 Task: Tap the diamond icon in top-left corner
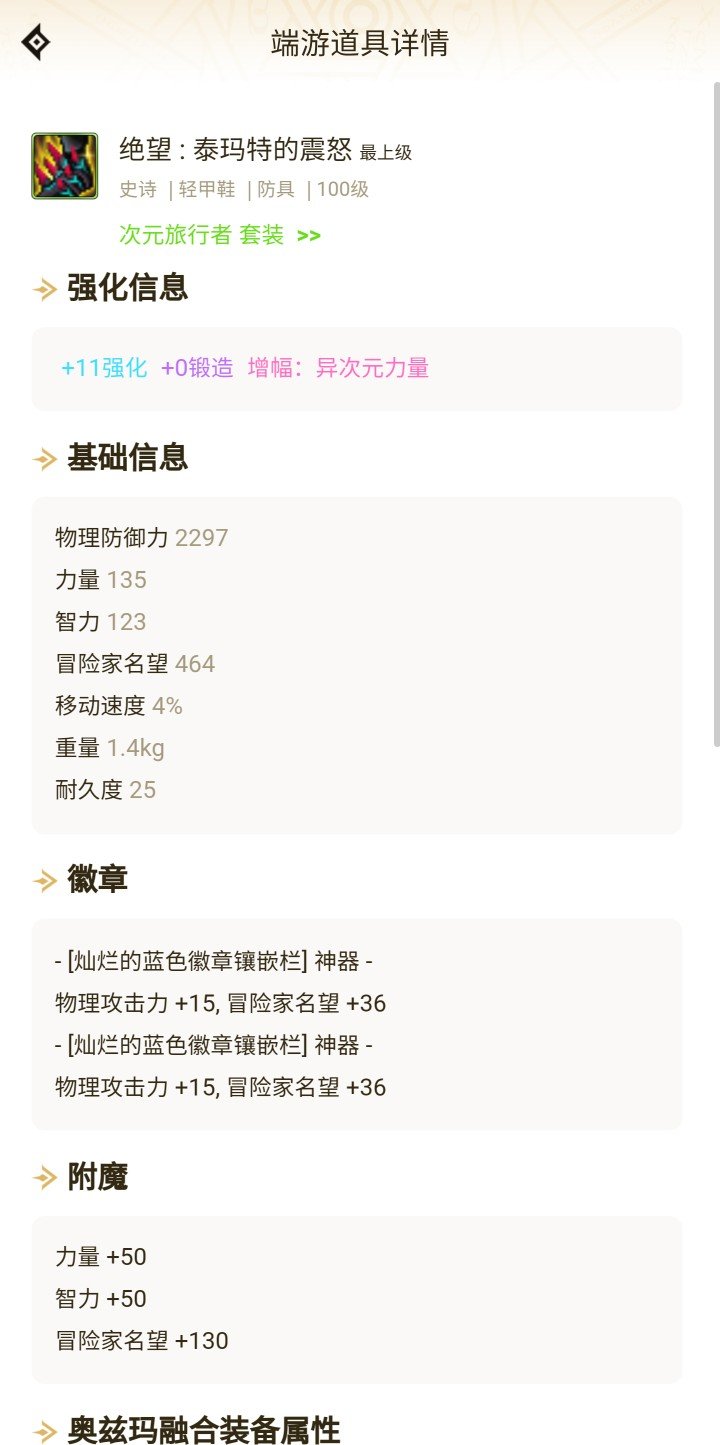(x=36, y=42)
